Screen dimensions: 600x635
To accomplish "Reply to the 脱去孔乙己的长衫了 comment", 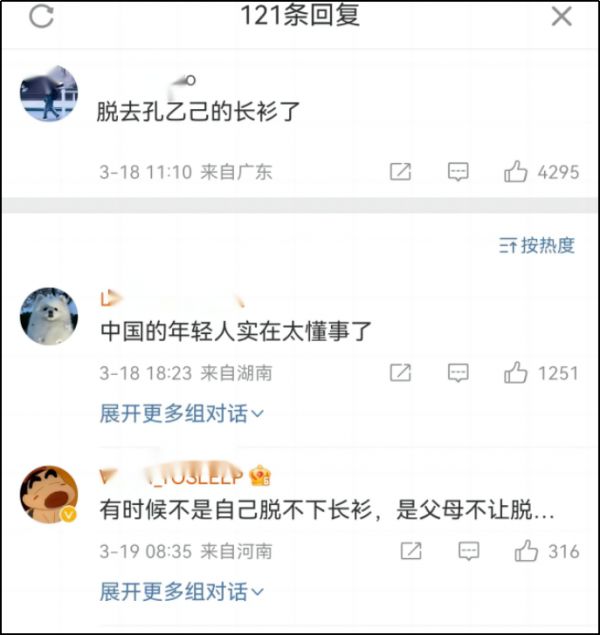I will tap(458, 172).
